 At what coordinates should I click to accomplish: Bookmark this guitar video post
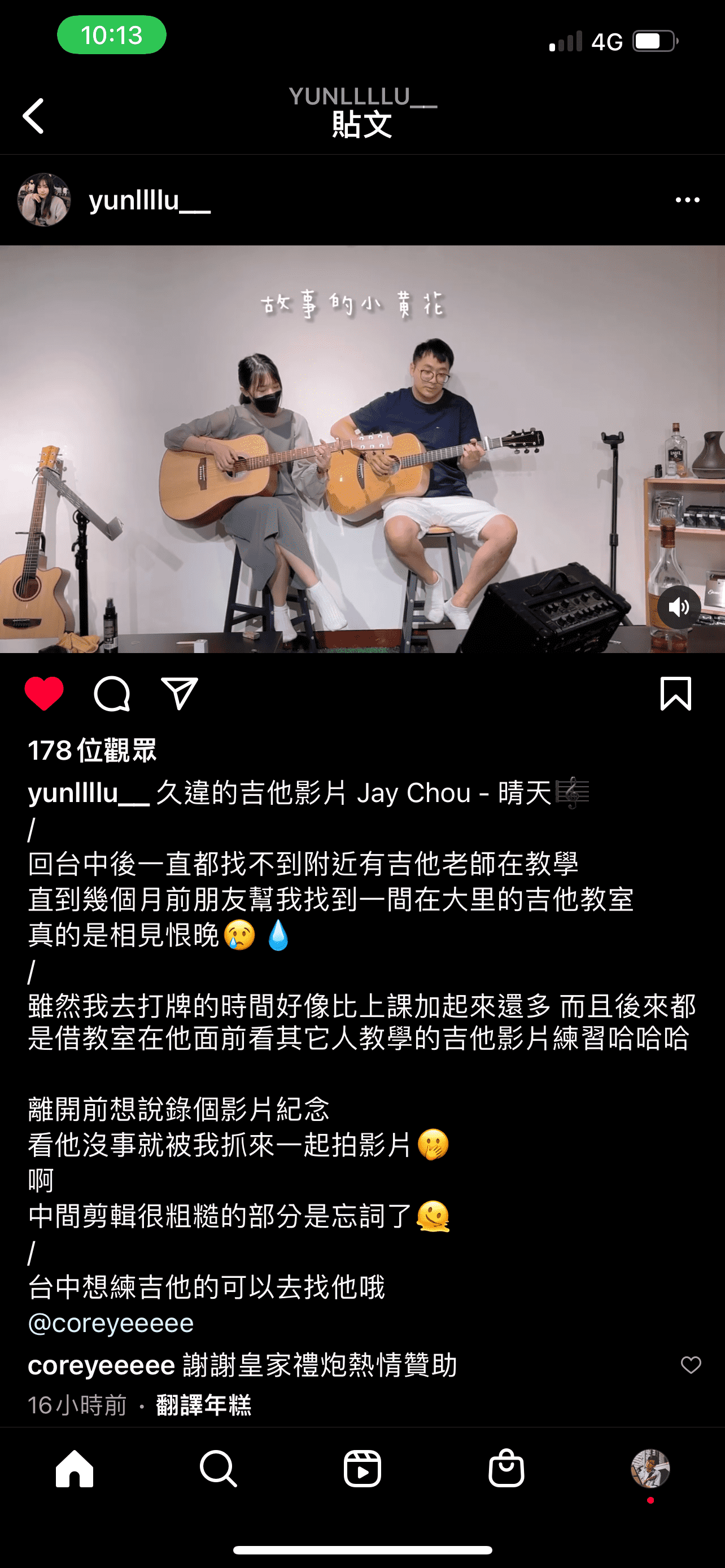click(676, 693)
